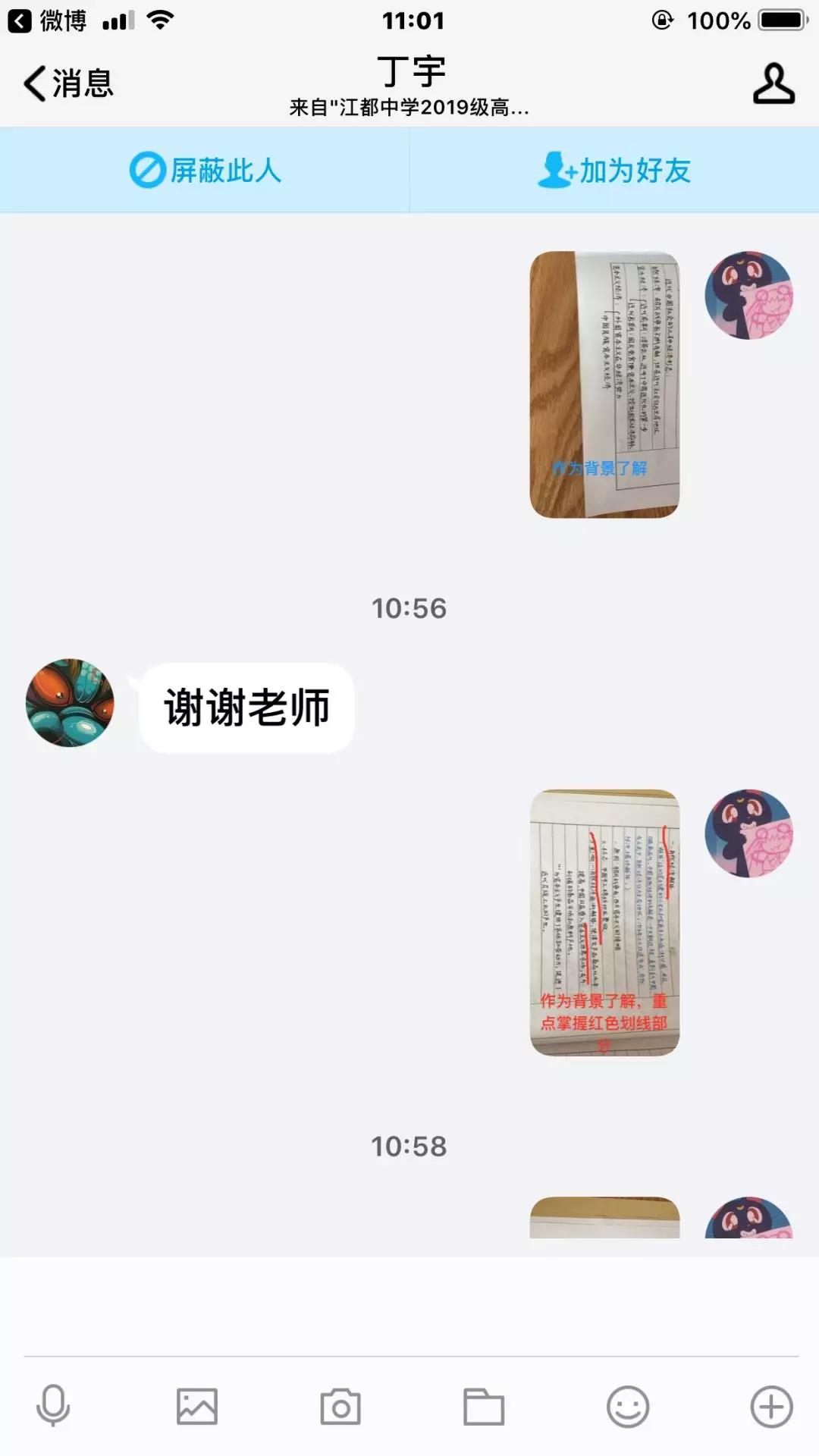
Task: Open the blue-captioned 作为背景了解 photo
Action: [x=604, y=384]
